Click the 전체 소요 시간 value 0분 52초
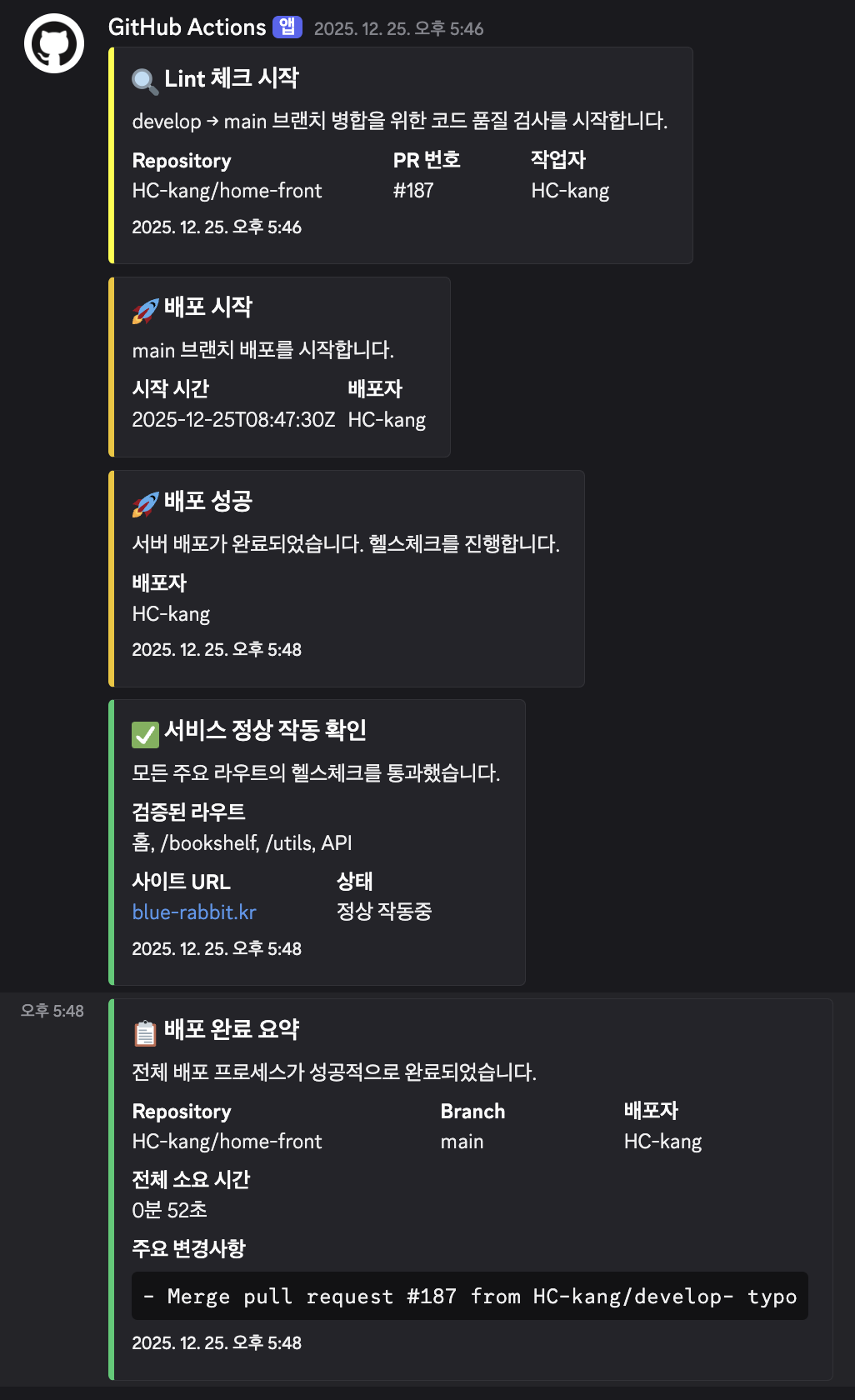The height and width of the screenshot is (1400, 855). pyautogui.click(x=171, y=1209)
